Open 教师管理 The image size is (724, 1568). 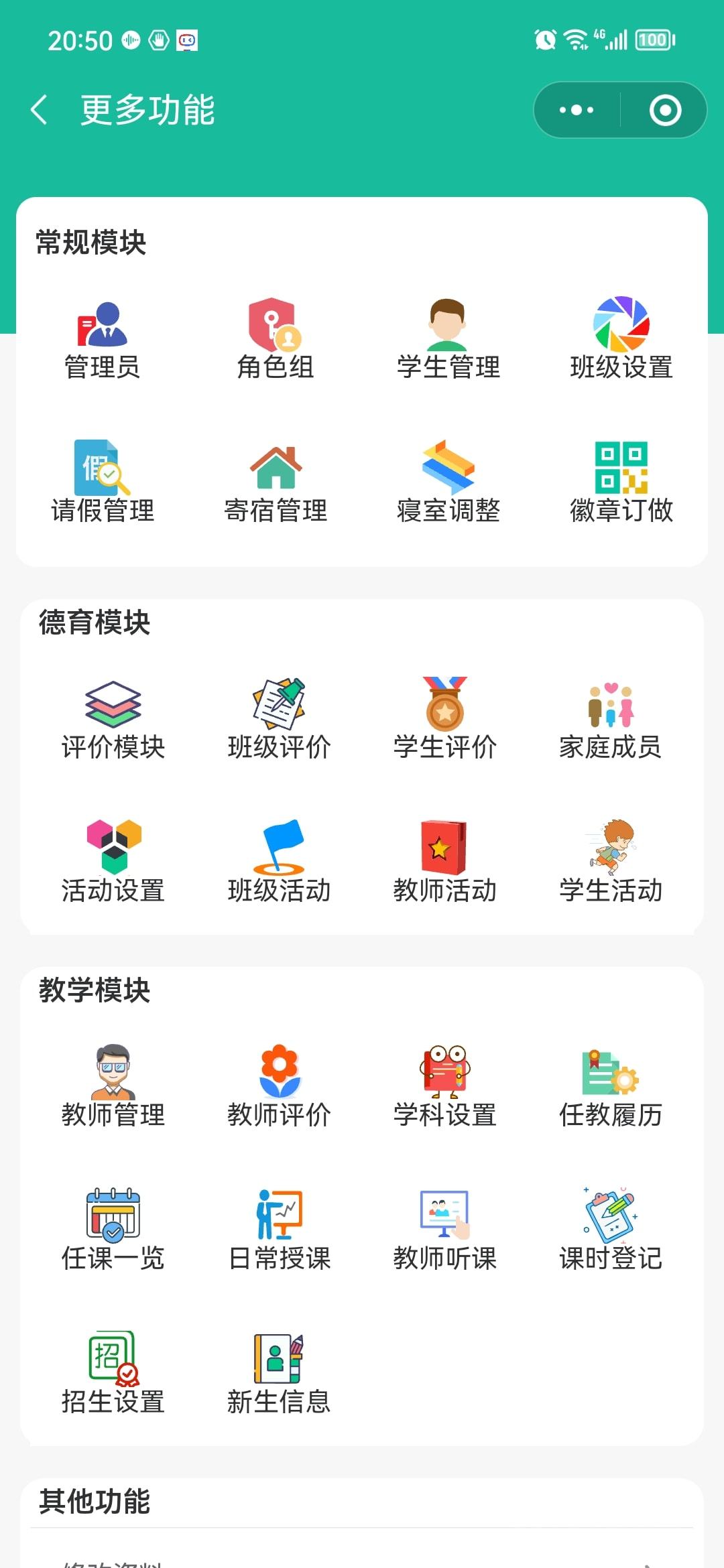[x=113, y=1087]
